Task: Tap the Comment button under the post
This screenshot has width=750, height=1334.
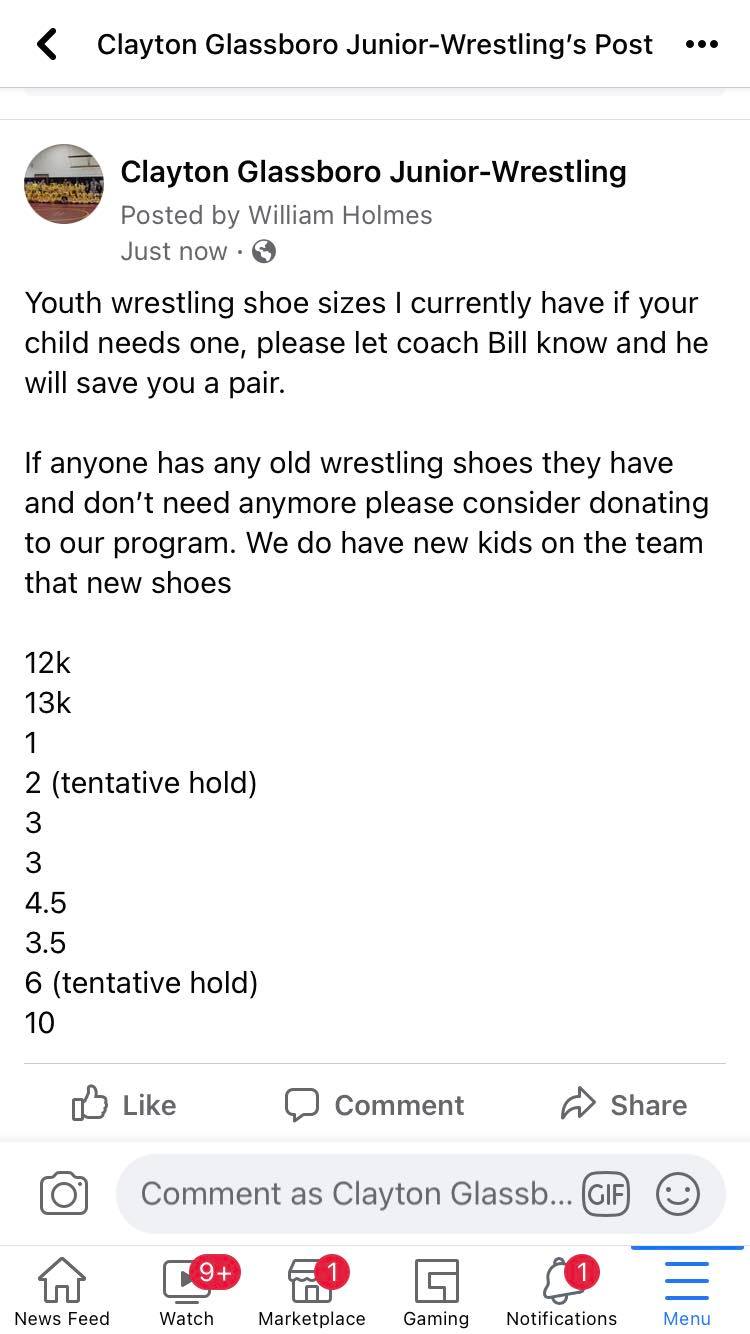Action: [x=375, y=1104]
